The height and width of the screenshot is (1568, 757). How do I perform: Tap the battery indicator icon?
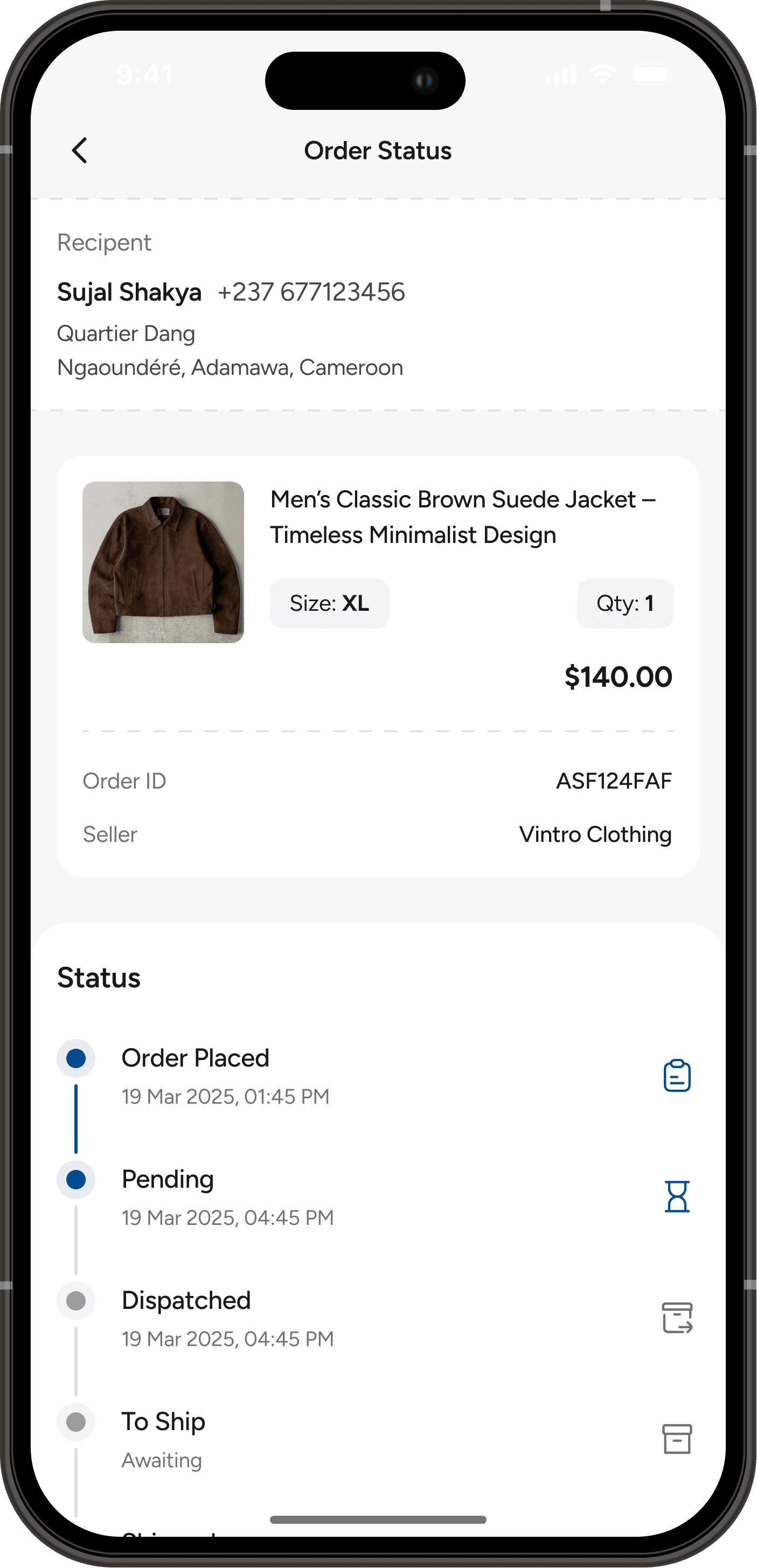point(651,73)
